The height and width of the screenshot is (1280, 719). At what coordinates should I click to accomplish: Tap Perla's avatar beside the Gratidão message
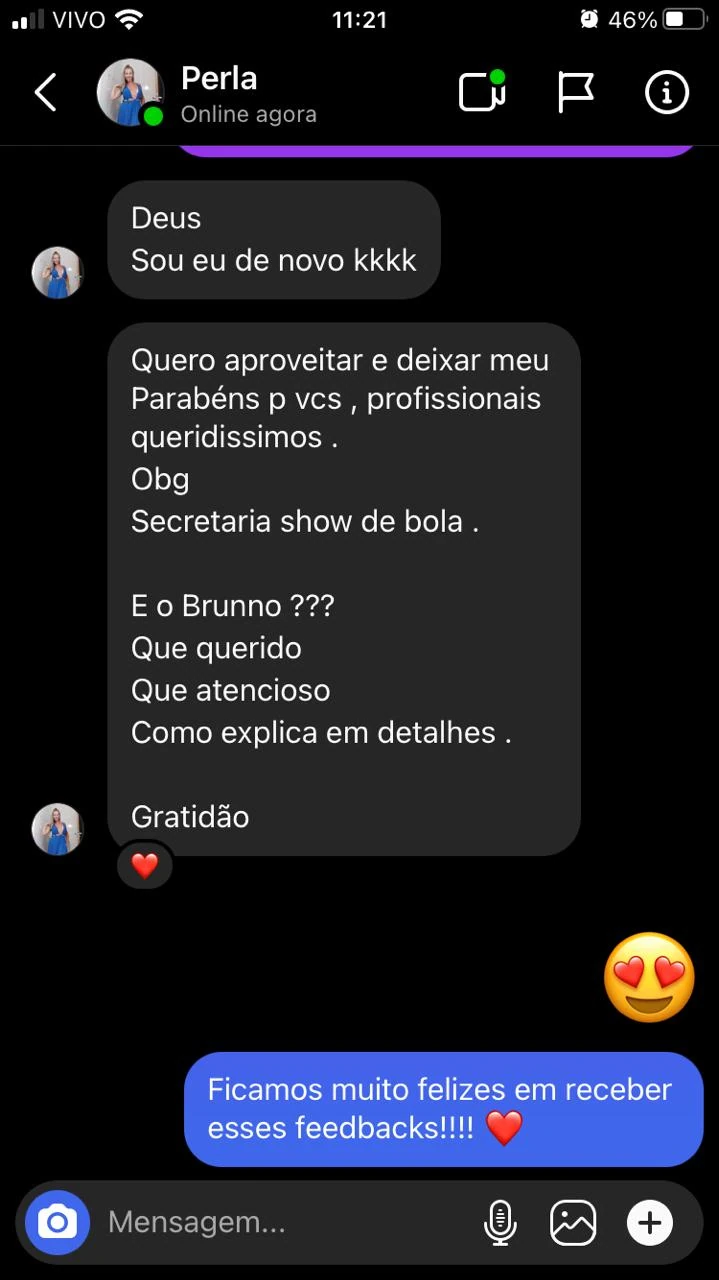(x=57, y=829)
